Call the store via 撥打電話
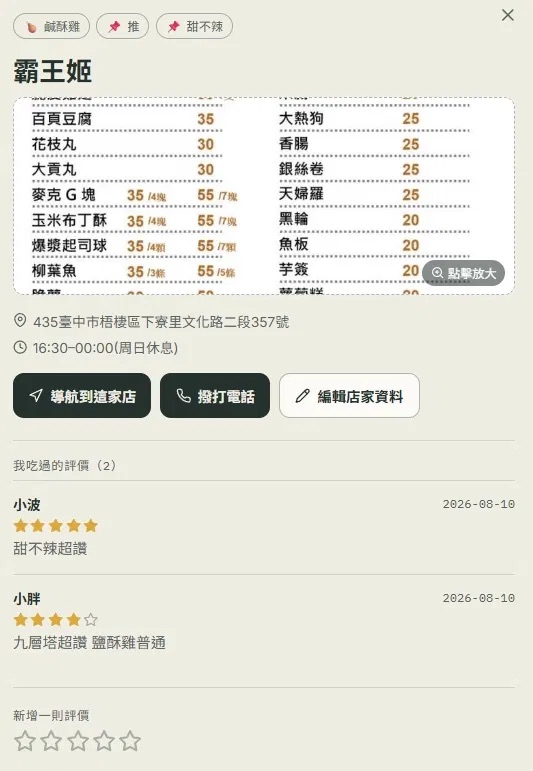 215,395
